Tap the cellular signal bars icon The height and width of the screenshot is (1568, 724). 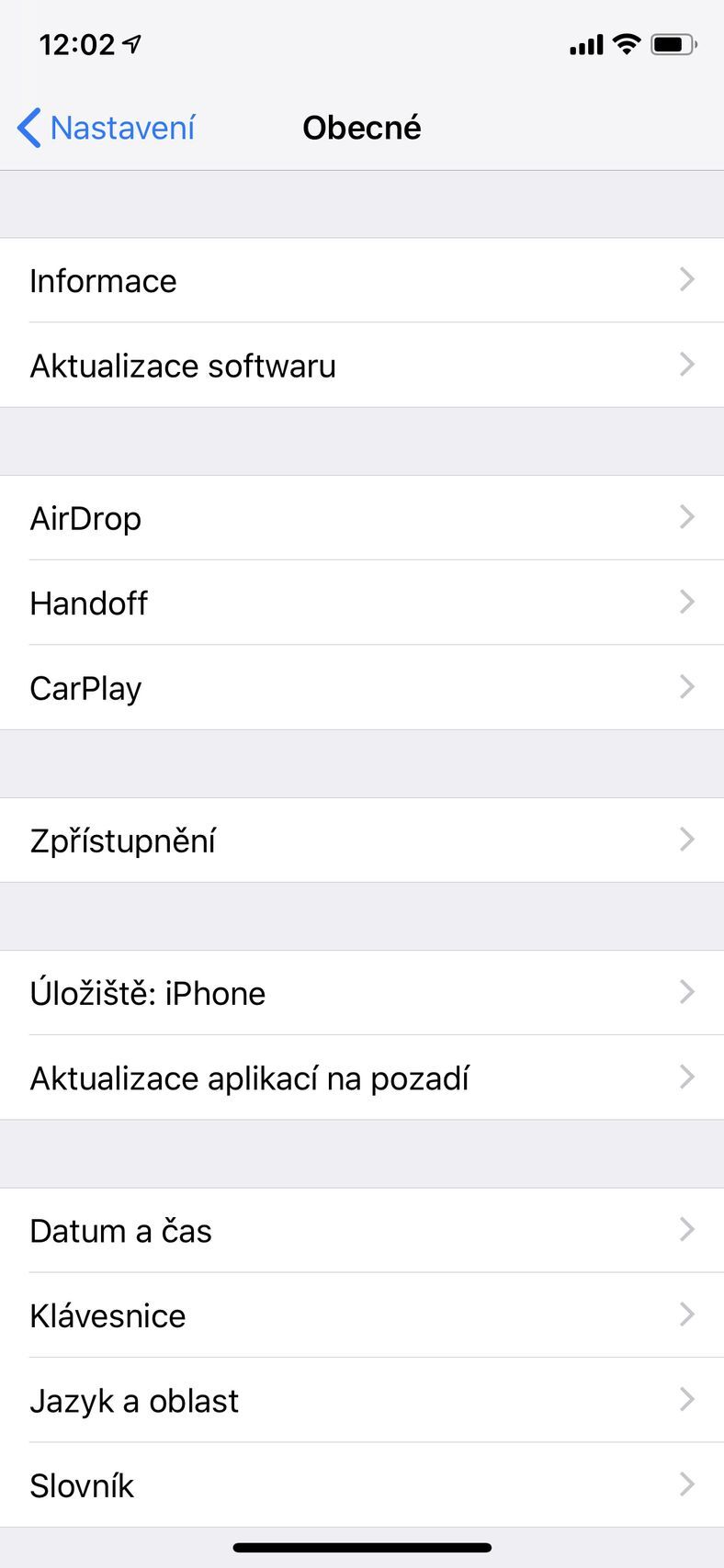[x=584, y=42]
